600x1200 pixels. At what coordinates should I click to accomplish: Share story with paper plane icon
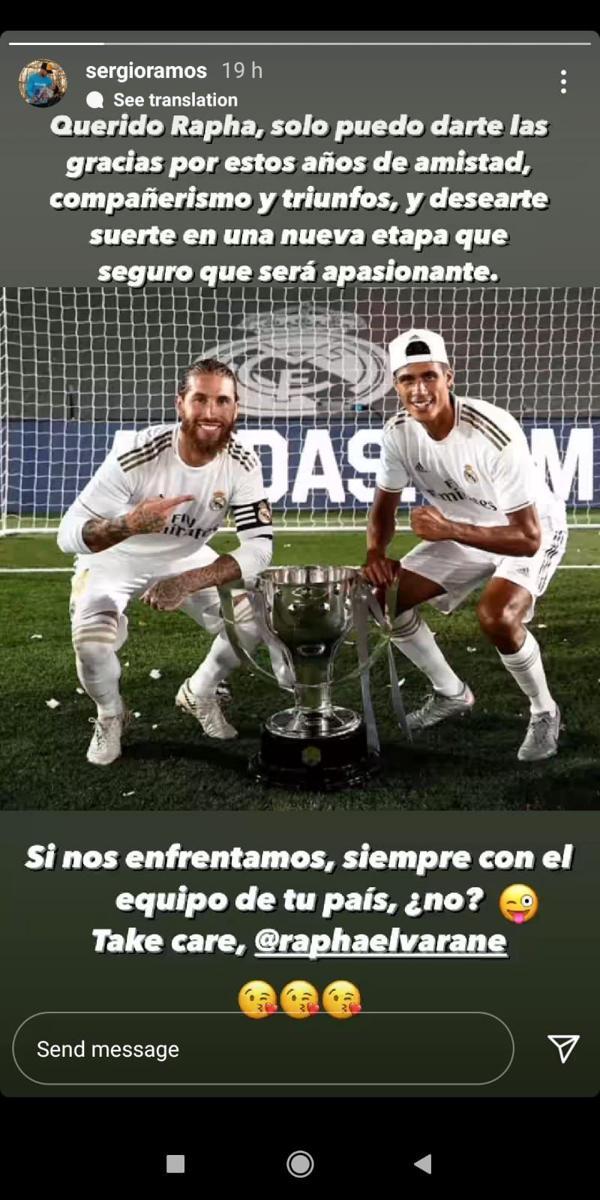coord(564,1048)
